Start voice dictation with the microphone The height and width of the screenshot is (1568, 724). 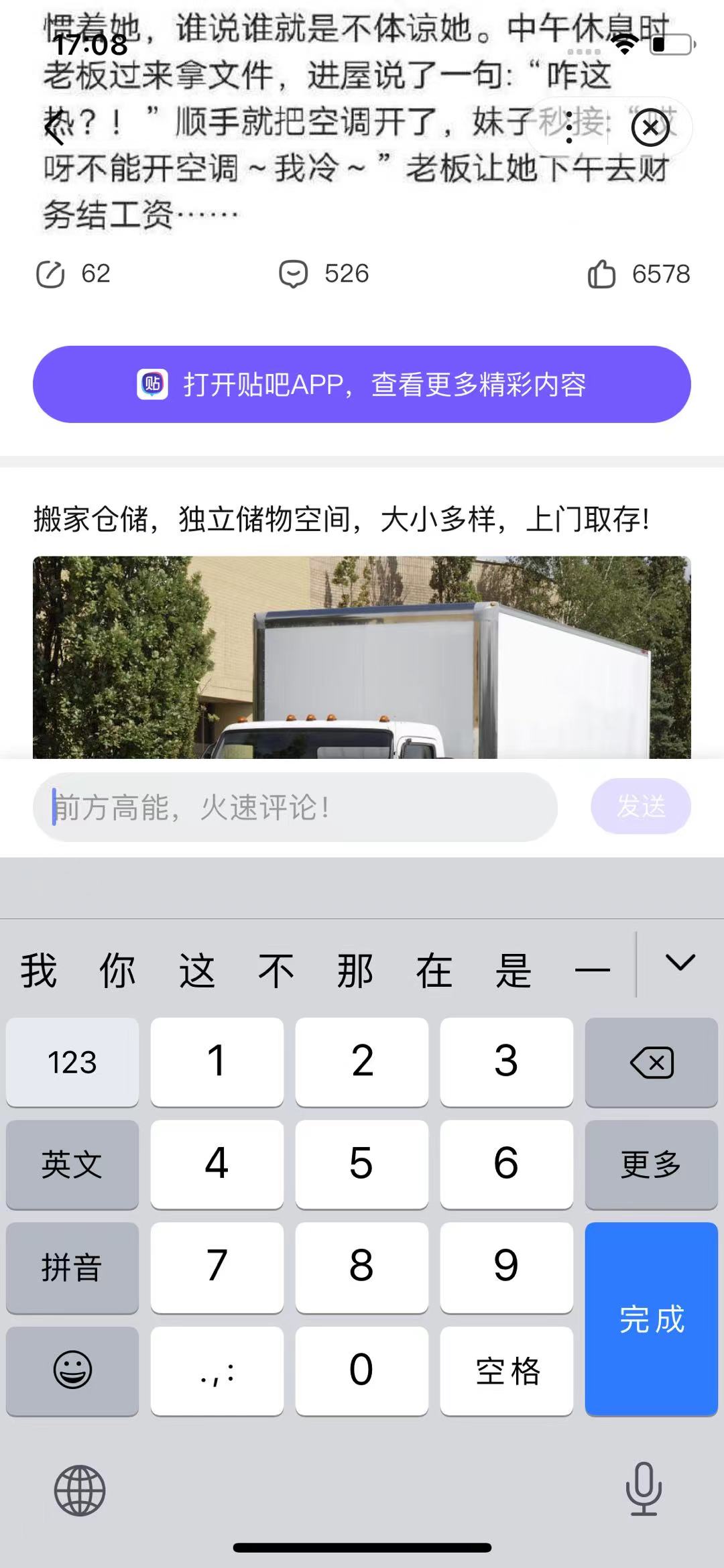(x=644, y=1489)
